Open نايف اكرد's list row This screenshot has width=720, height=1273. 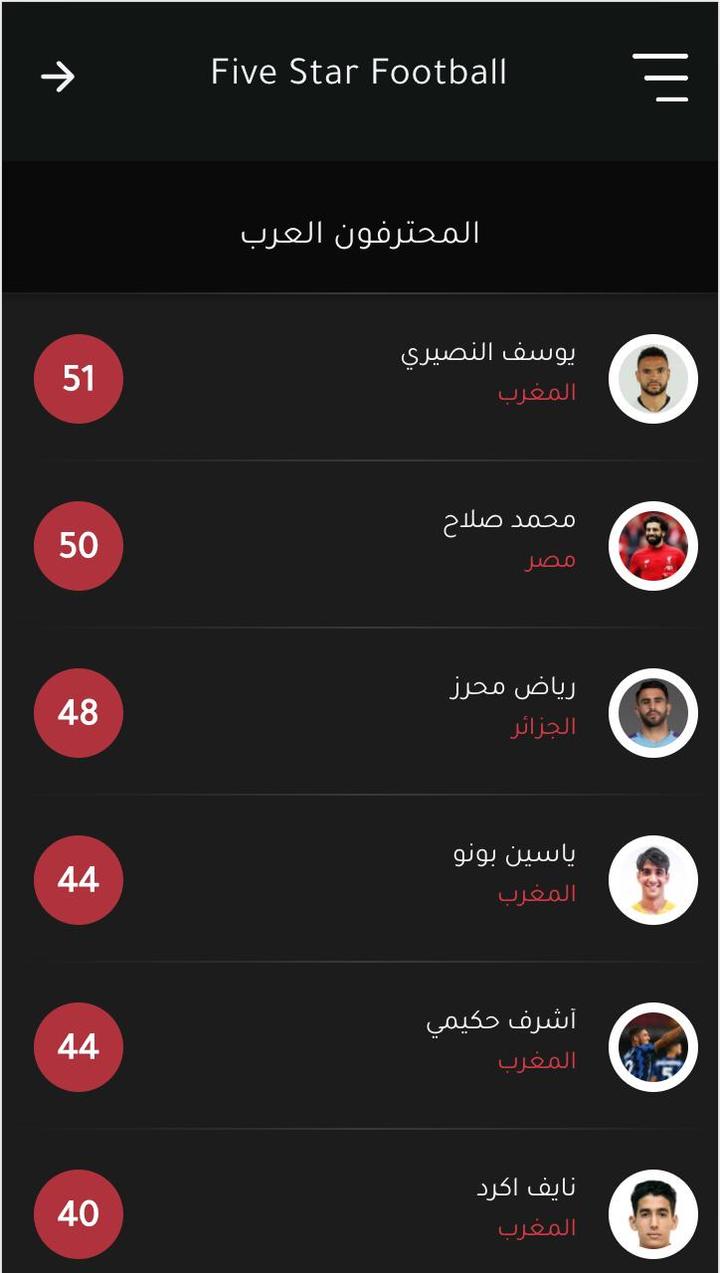(x=360, y=1214)
